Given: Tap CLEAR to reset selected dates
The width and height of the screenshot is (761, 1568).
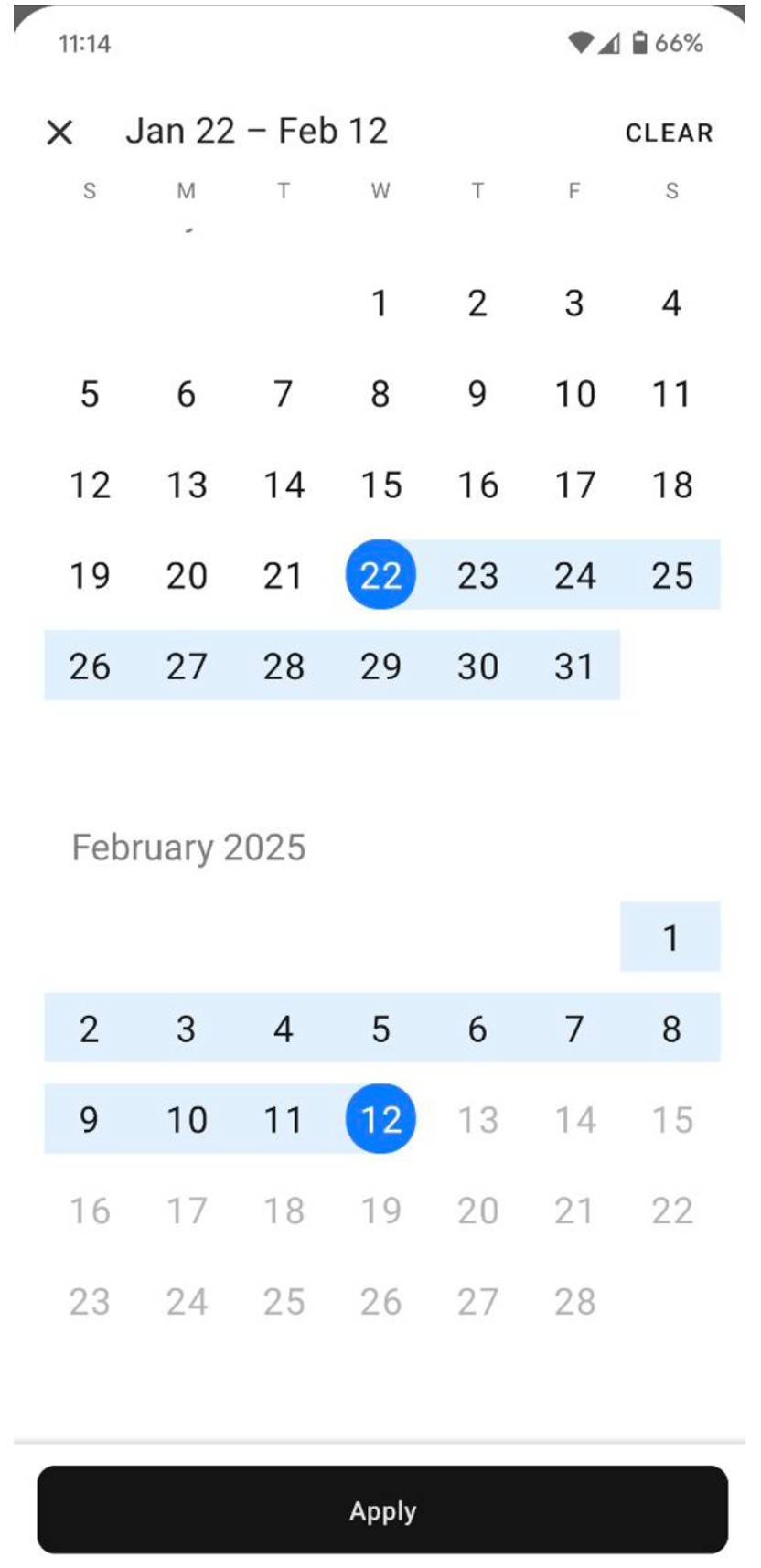Looking at the screenshot, I should click(x=669, y=133).
